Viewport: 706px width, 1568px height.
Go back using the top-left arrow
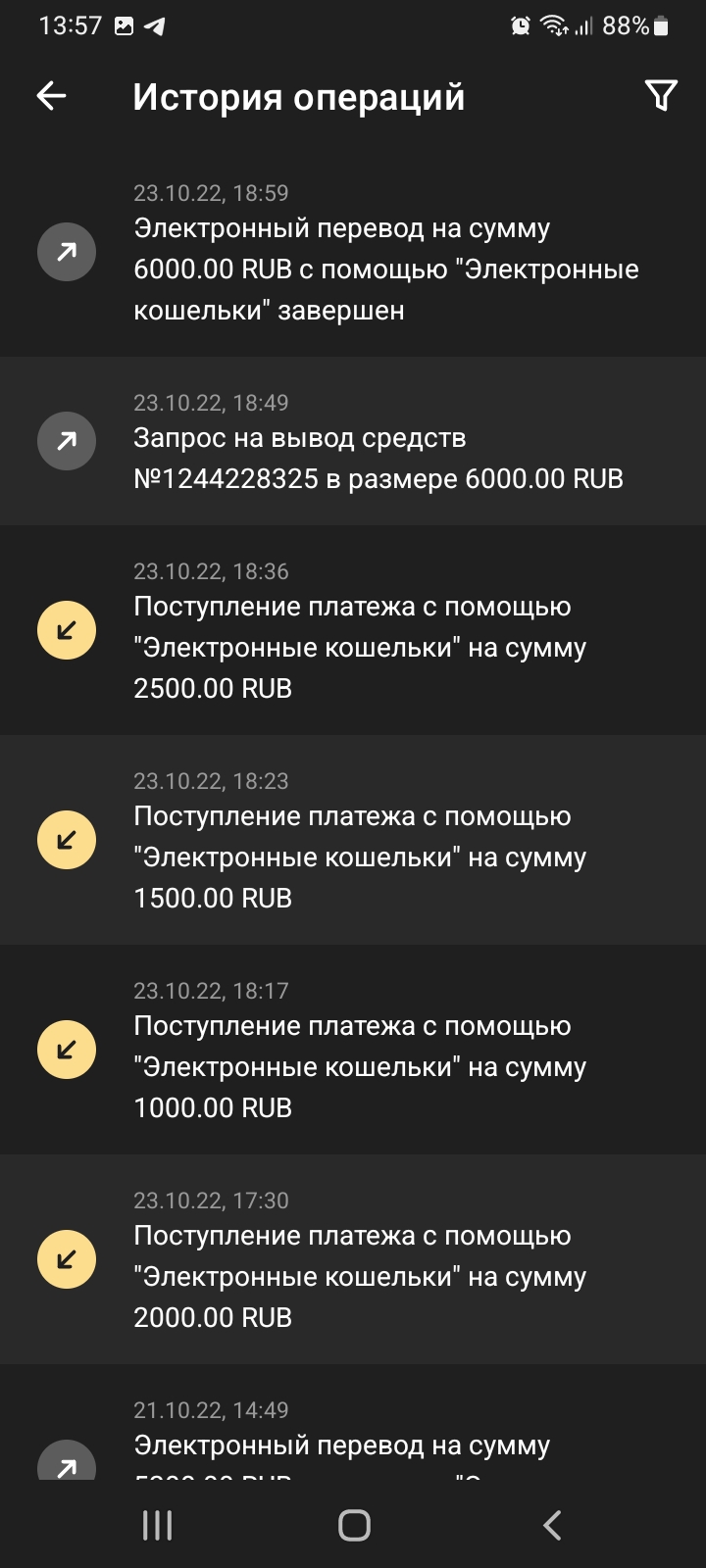click(51, 96)
